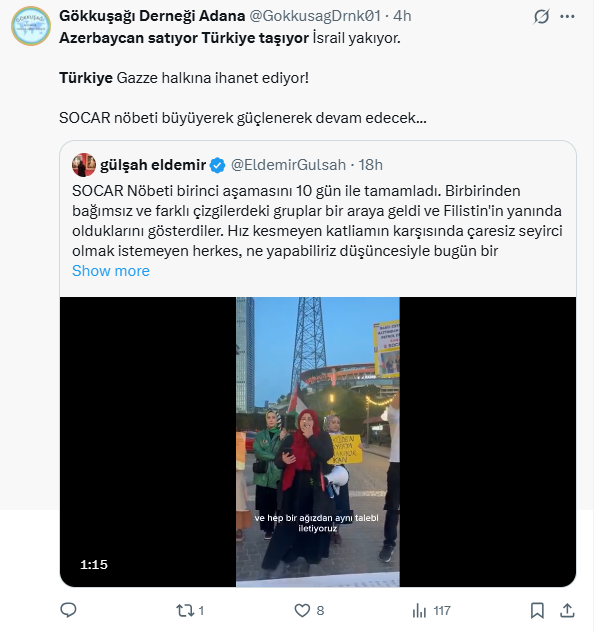Open gülşah eldemir's avatar in the quote

coord(84,164)
